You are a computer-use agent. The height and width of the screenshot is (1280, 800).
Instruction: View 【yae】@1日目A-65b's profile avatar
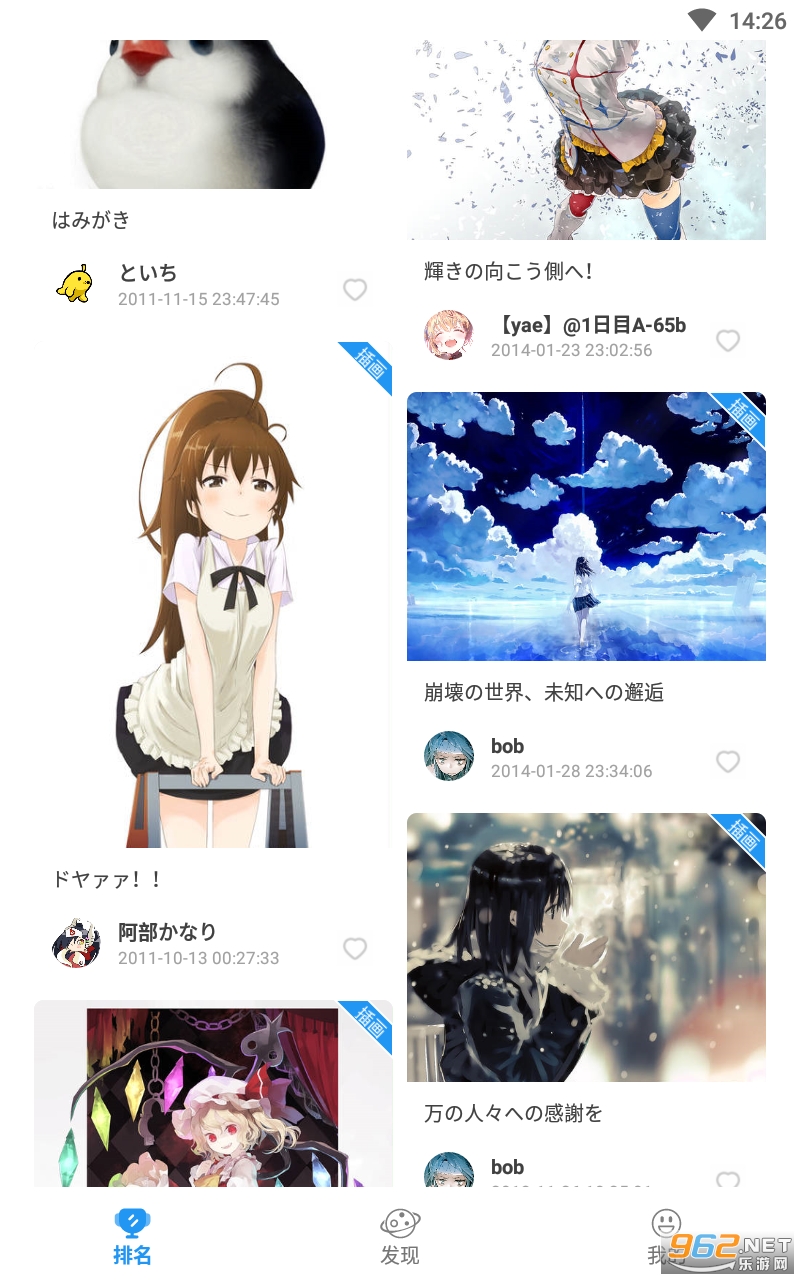pyautogui.click(x=449, y=336)
